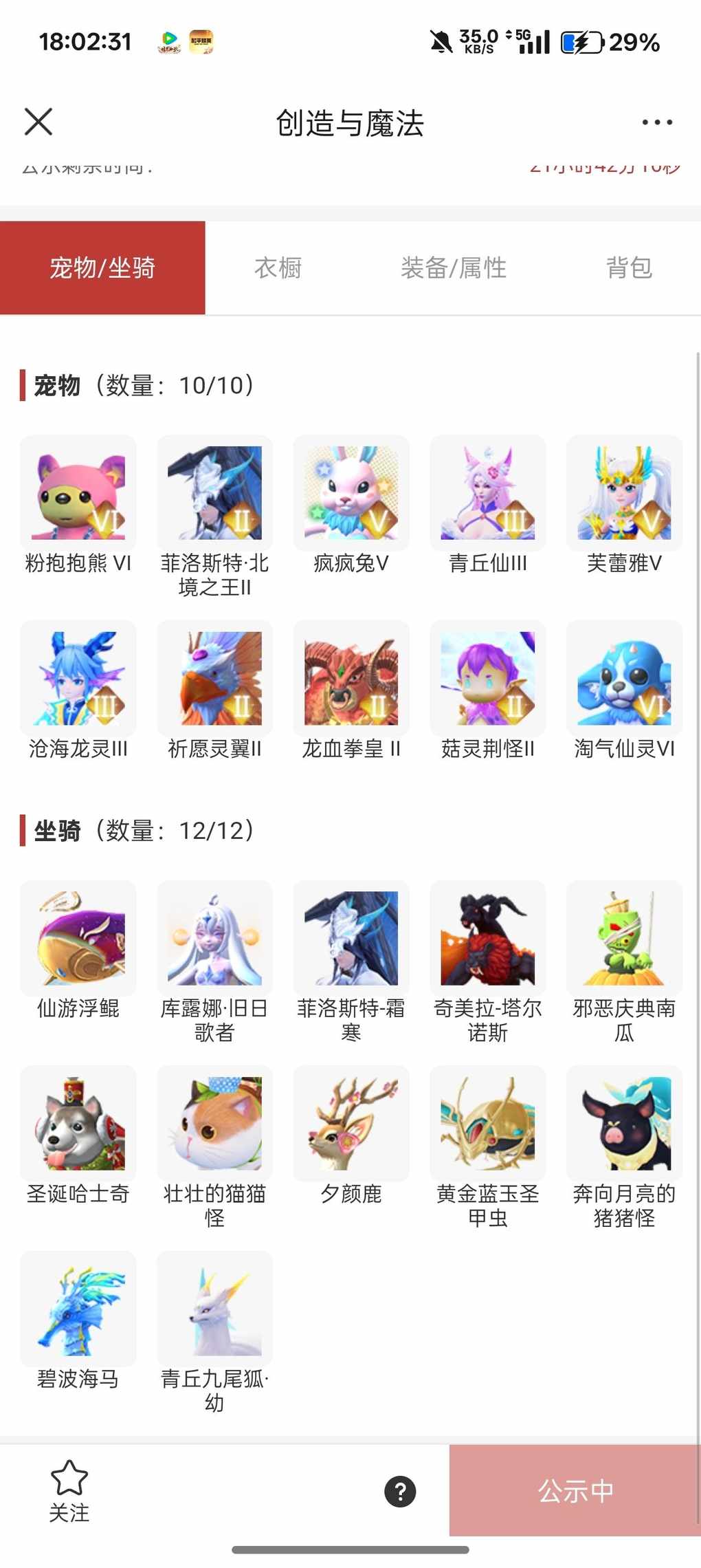Image resolution: width=701 pixels, height=1568 pixels.
Task: Open the three-dot overflow menu
Action: [x=657, y=122]
